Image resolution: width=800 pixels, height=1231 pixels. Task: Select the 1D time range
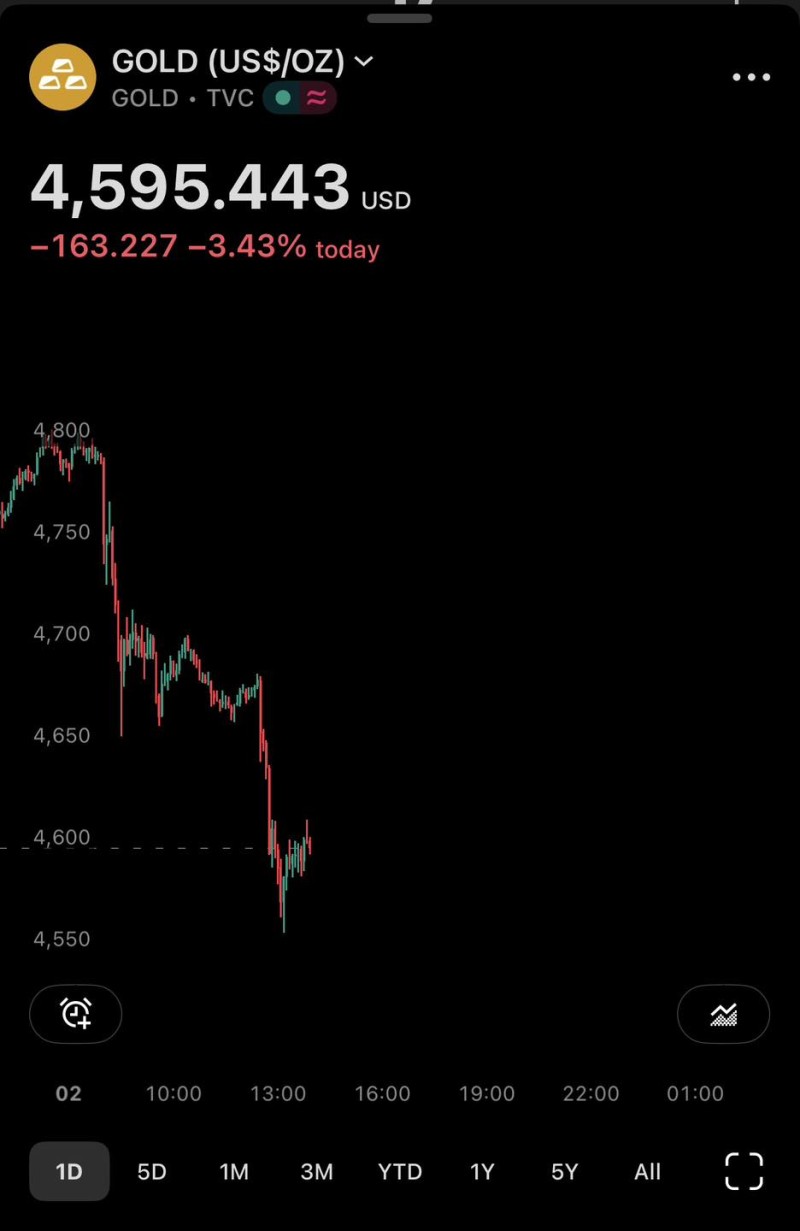coord(69,1171)
